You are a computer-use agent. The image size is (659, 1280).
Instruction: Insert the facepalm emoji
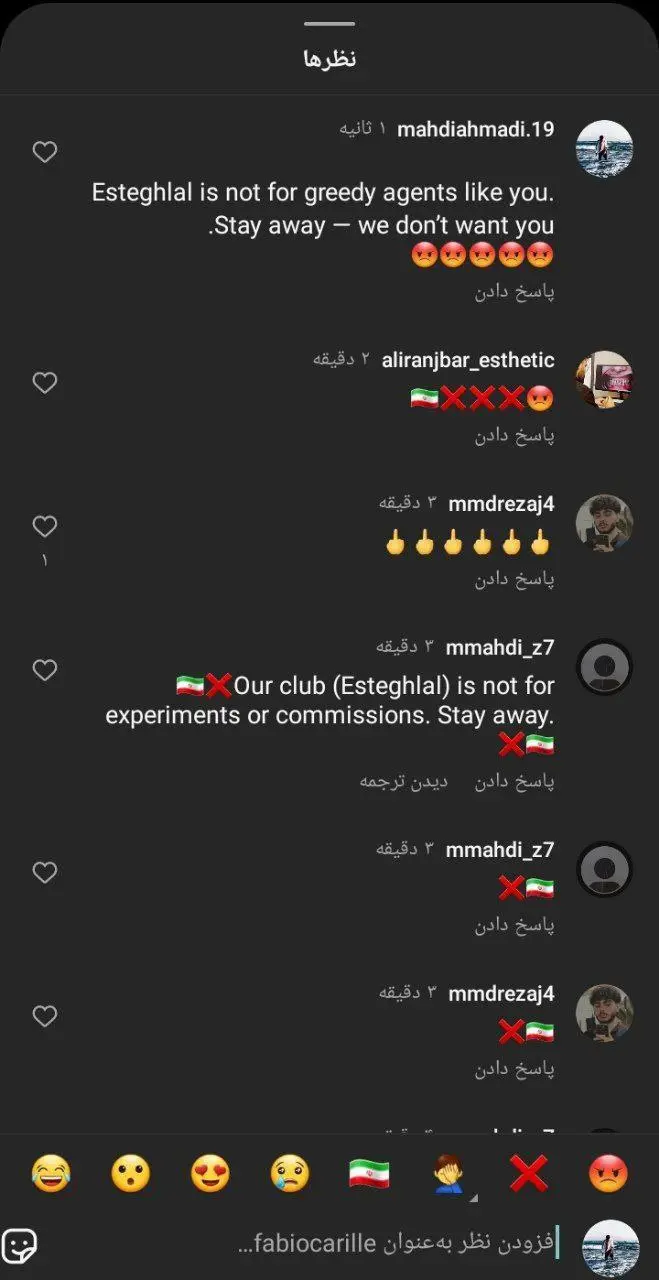(450, 1173)
